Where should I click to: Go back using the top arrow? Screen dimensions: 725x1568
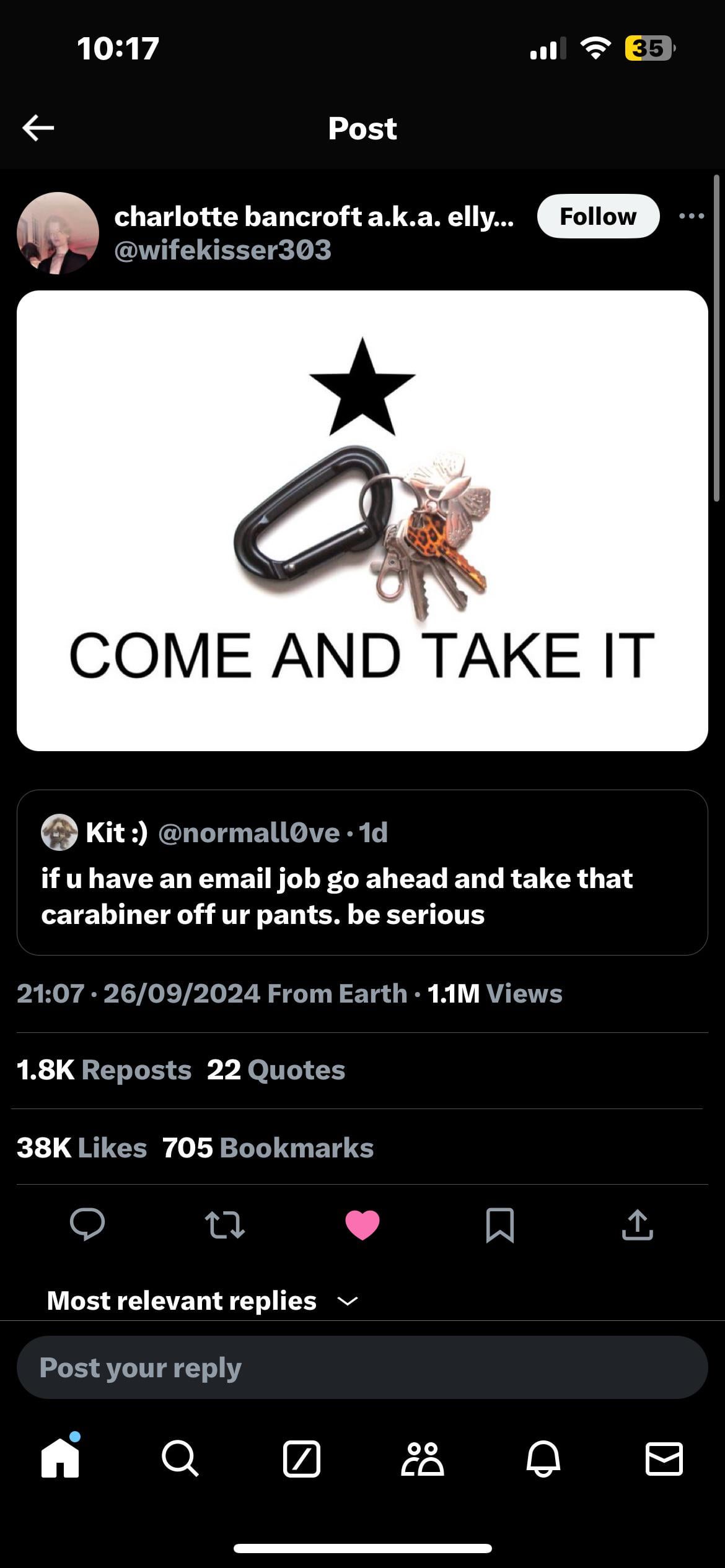(38, 128)
